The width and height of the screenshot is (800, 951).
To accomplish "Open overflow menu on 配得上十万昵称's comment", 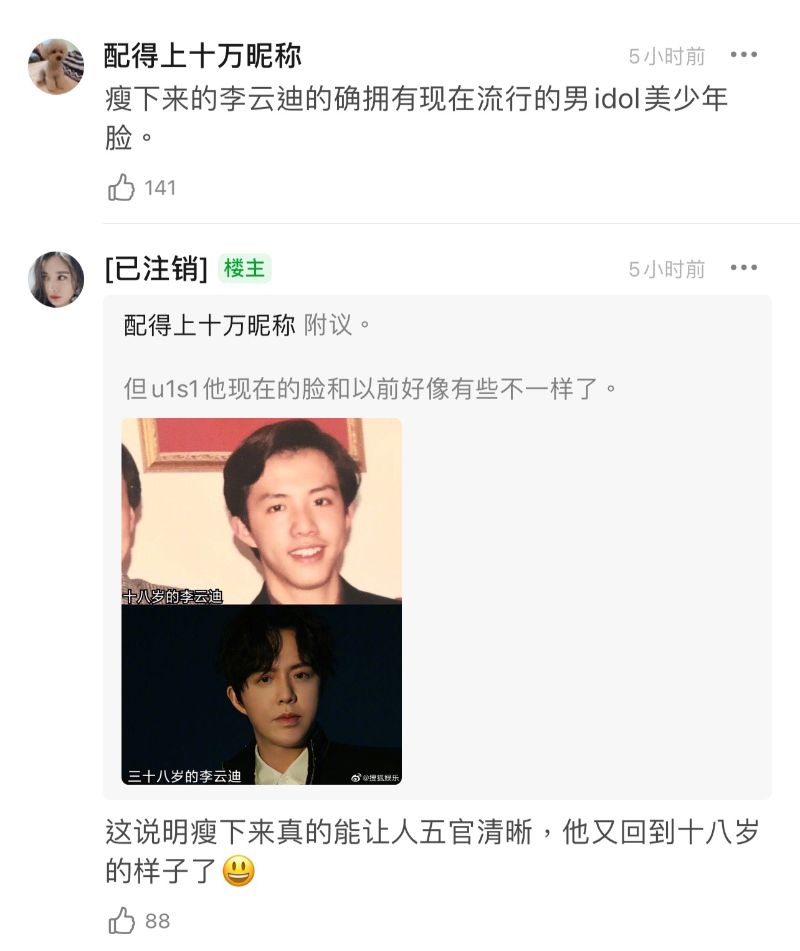I will point(744,55).
